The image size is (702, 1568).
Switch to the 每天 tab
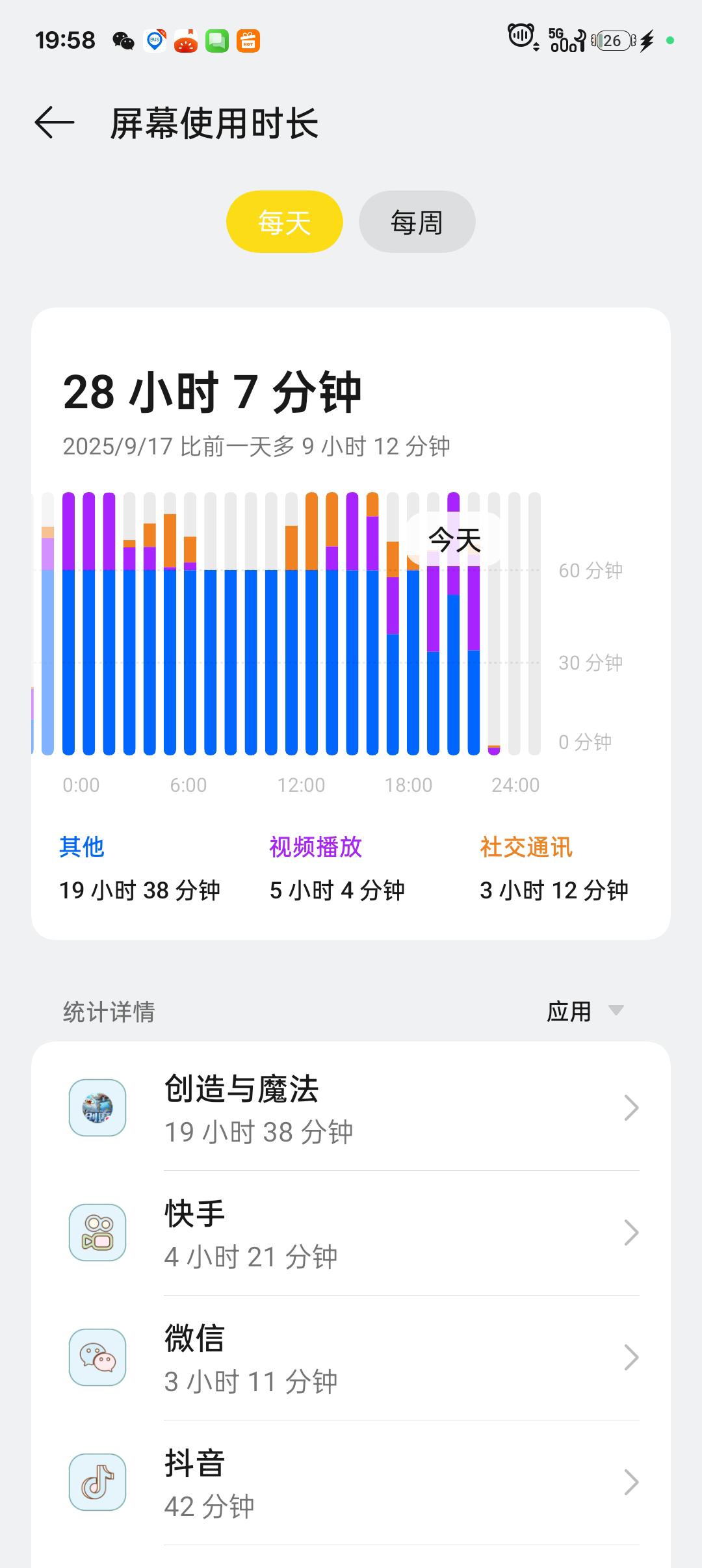tap(284, 222)
